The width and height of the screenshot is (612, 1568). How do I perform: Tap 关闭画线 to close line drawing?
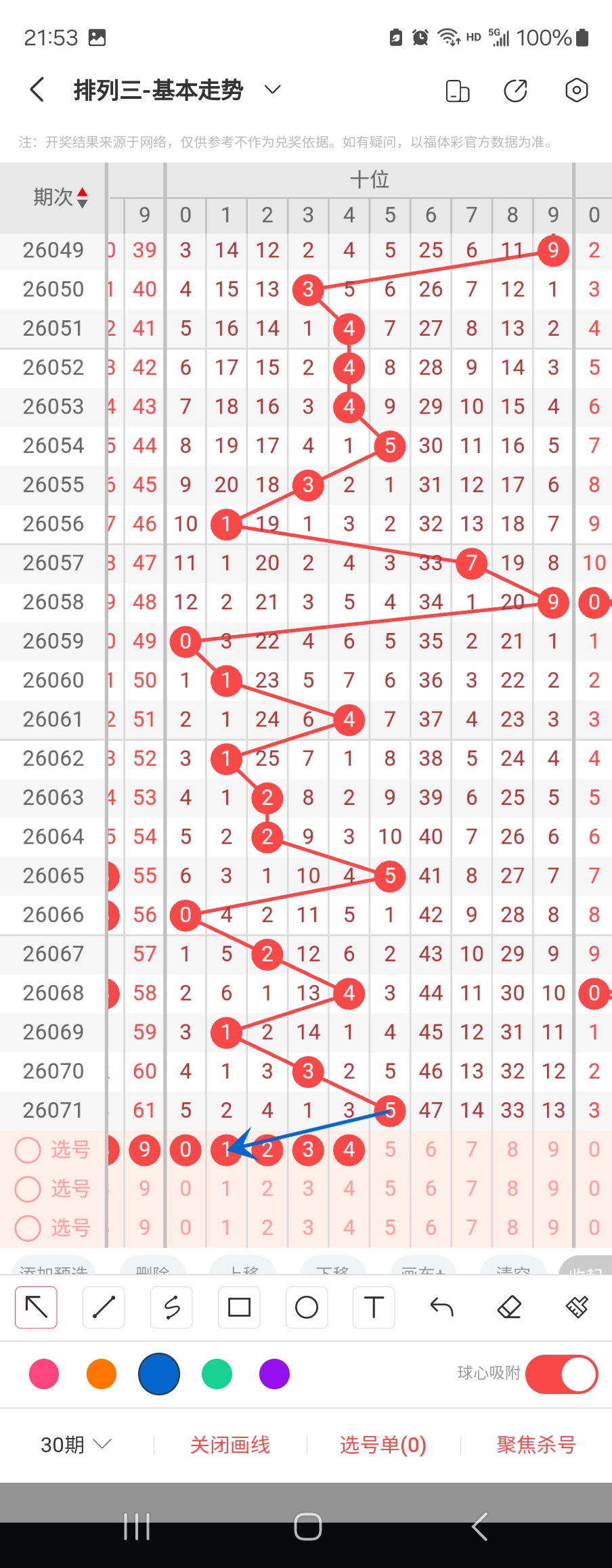pos(230,1445)
